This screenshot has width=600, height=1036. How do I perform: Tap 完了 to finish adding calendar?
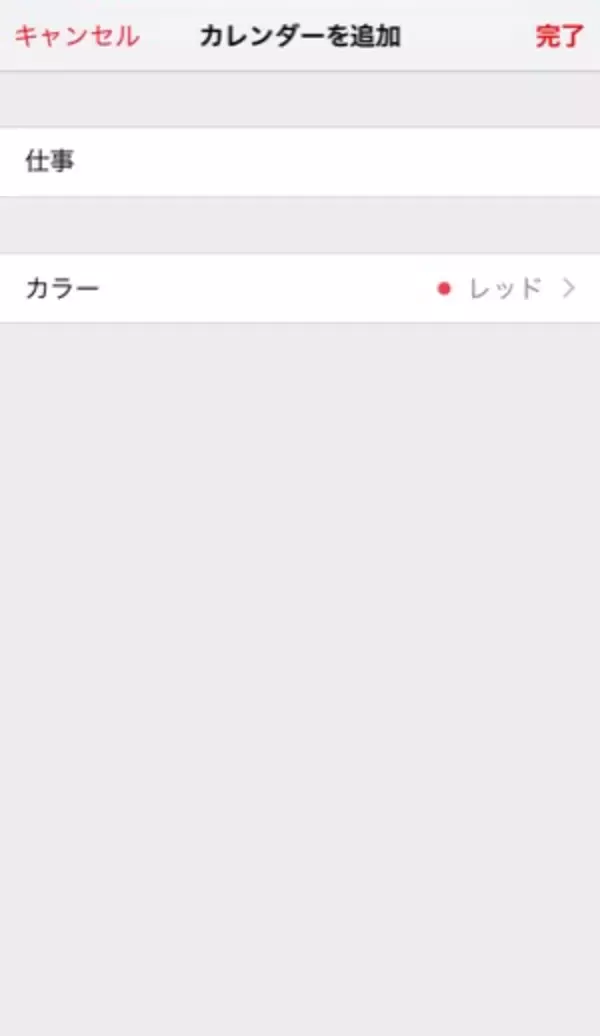tap(558, 37)
